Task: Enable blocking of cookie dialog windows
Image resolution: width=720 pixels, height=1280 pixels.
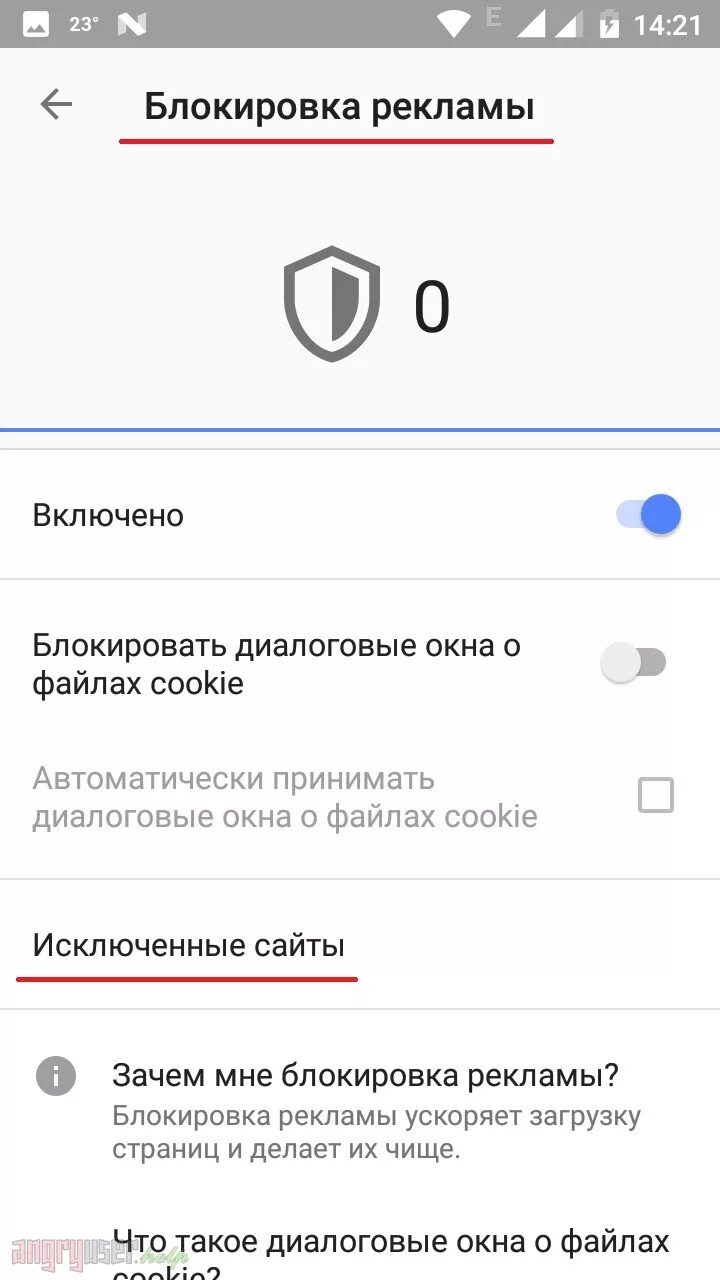Action: coord(633,663)
